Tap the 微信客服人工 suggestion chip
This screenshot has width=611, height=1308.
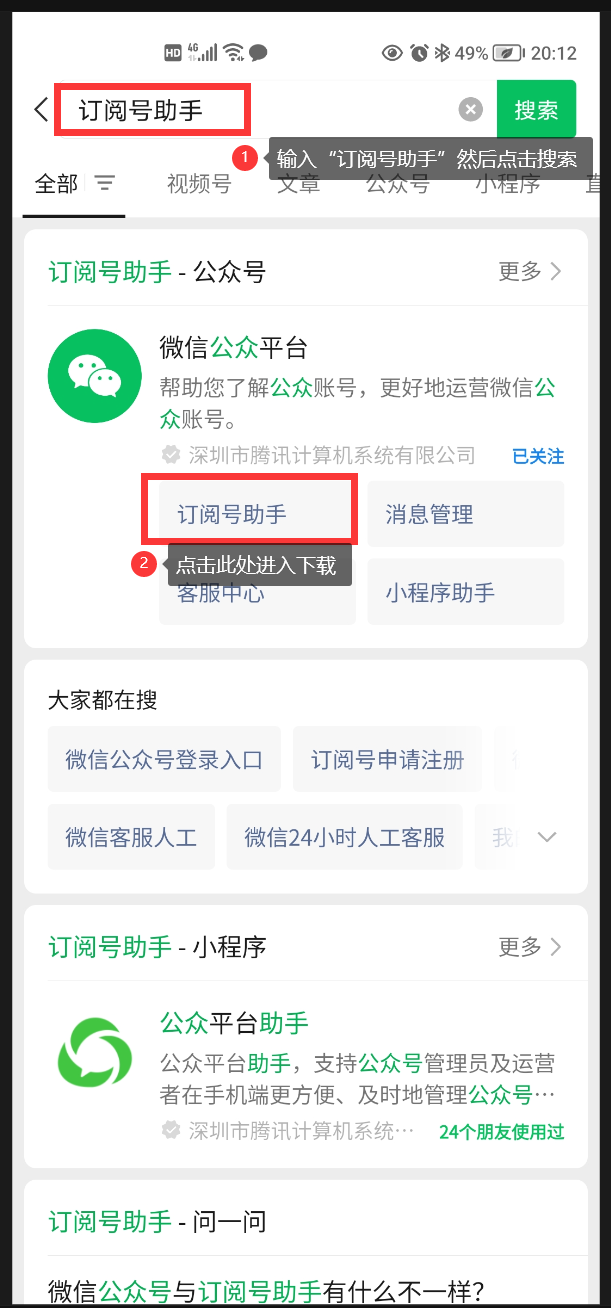[131, 837]
